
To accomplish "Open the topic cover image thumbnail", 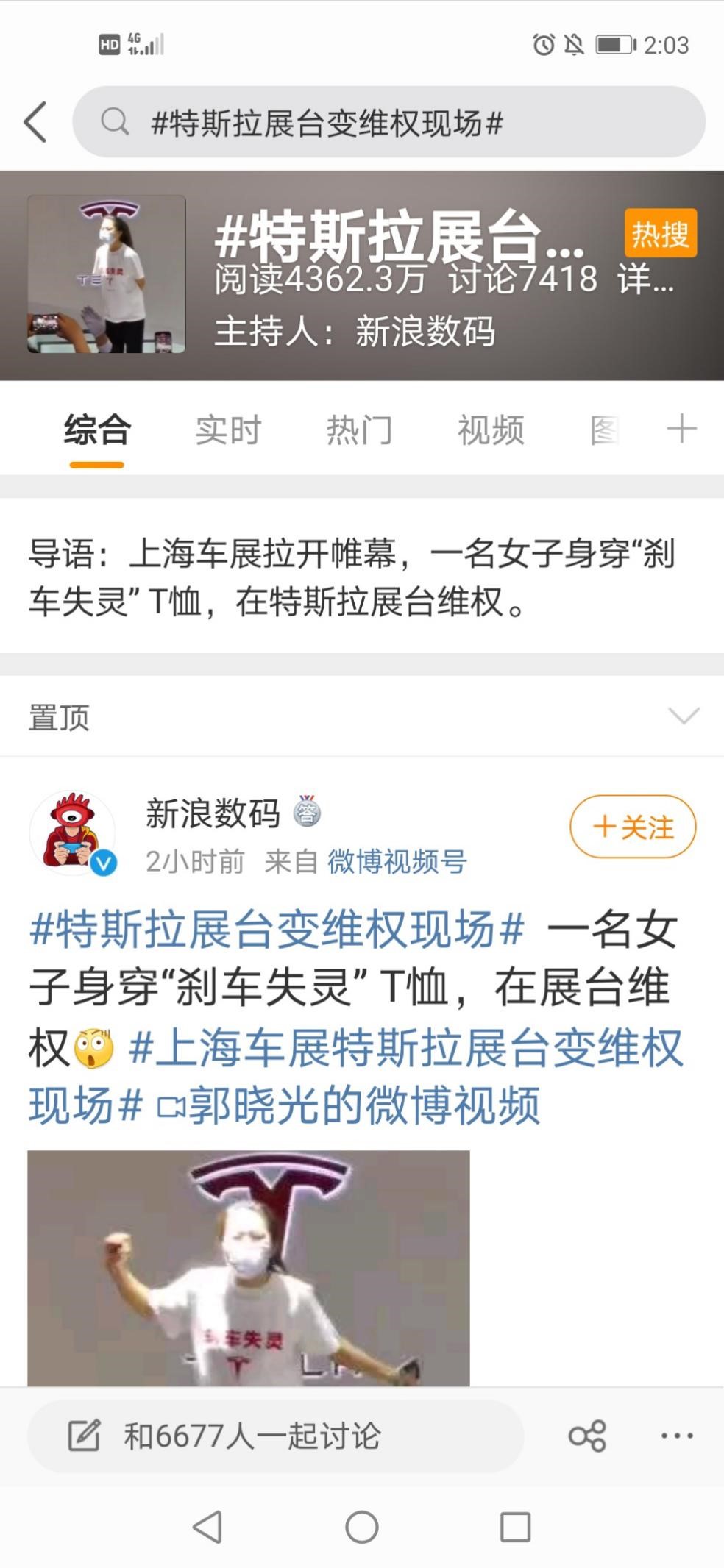I will tap(107, 274).
